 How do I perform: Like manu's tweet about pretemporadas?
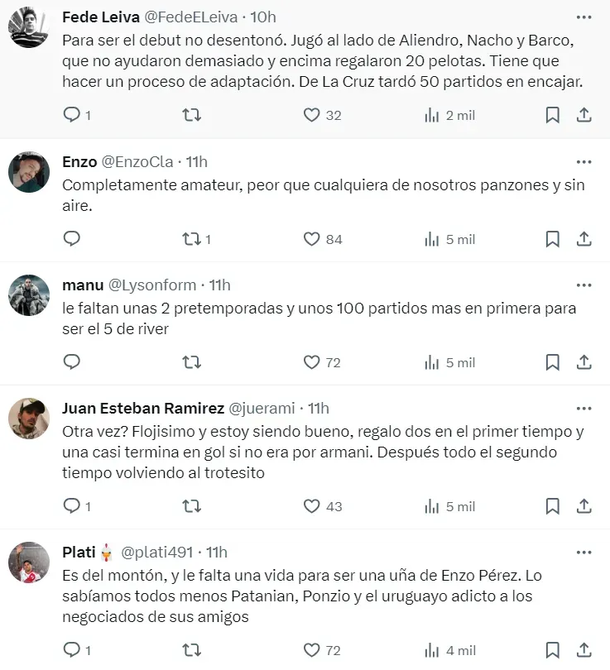point(311,362)
